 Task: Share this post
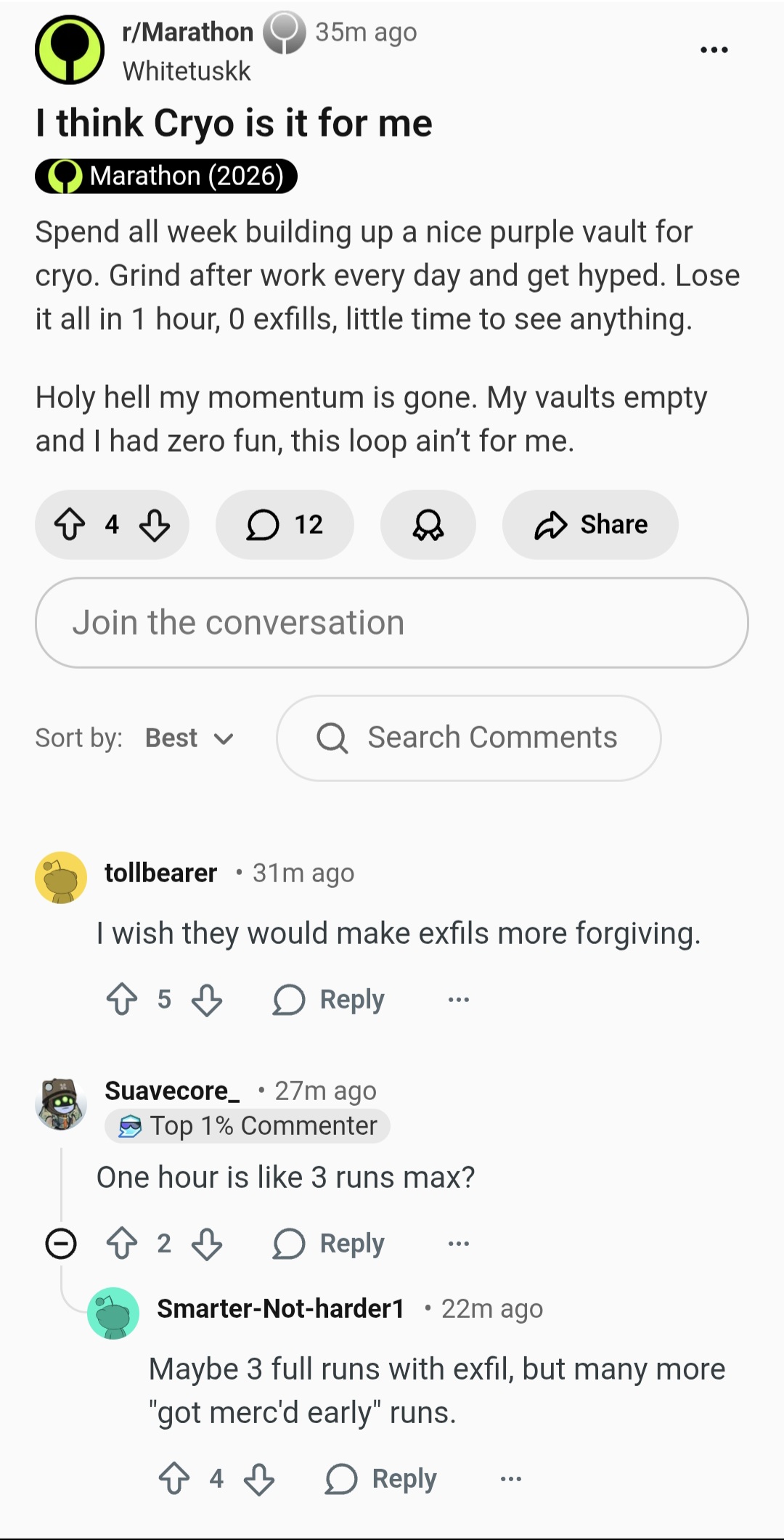(x=590, y=524)
